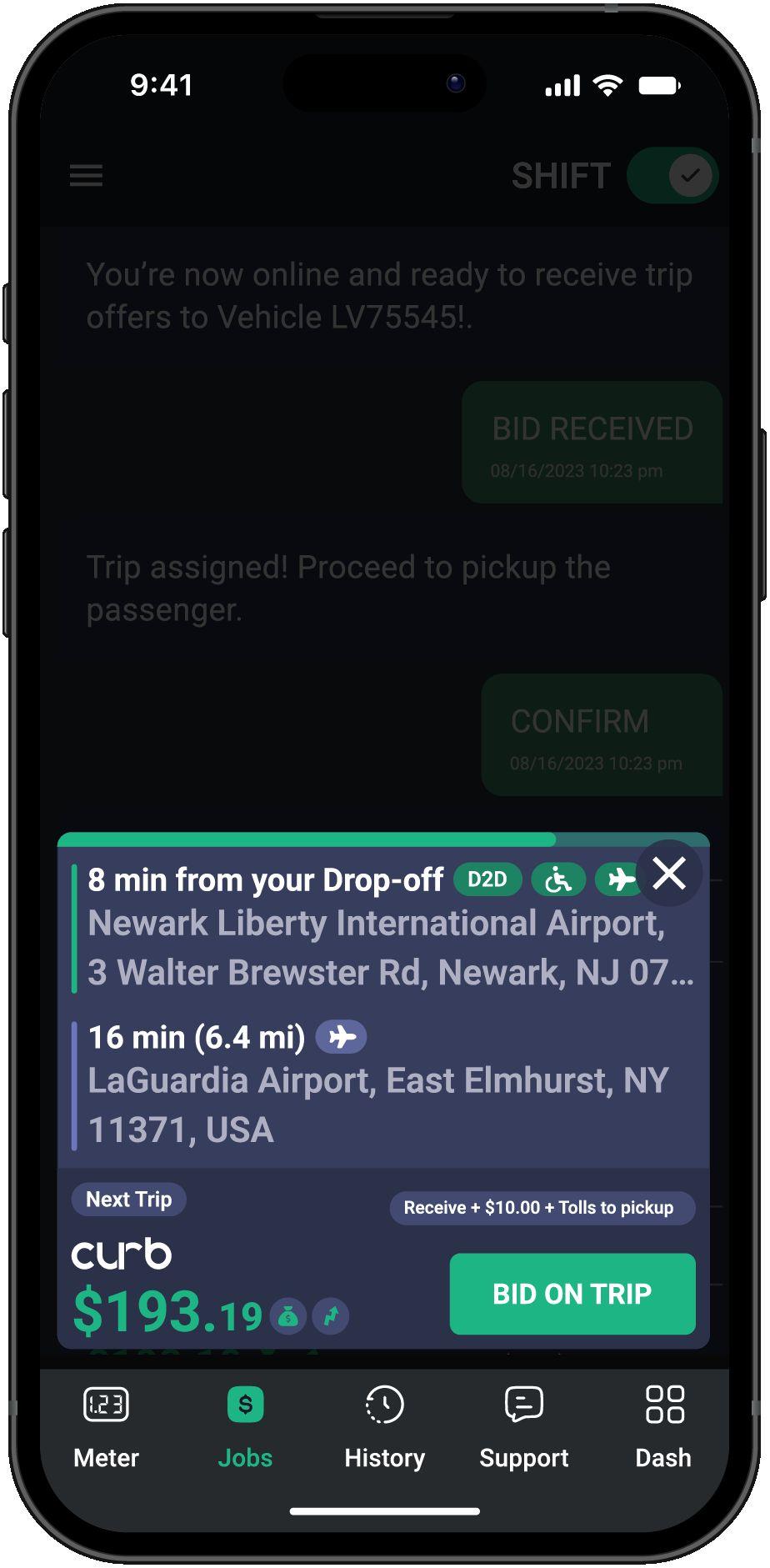Dismiss the trip offer card

tap(668, 874)
